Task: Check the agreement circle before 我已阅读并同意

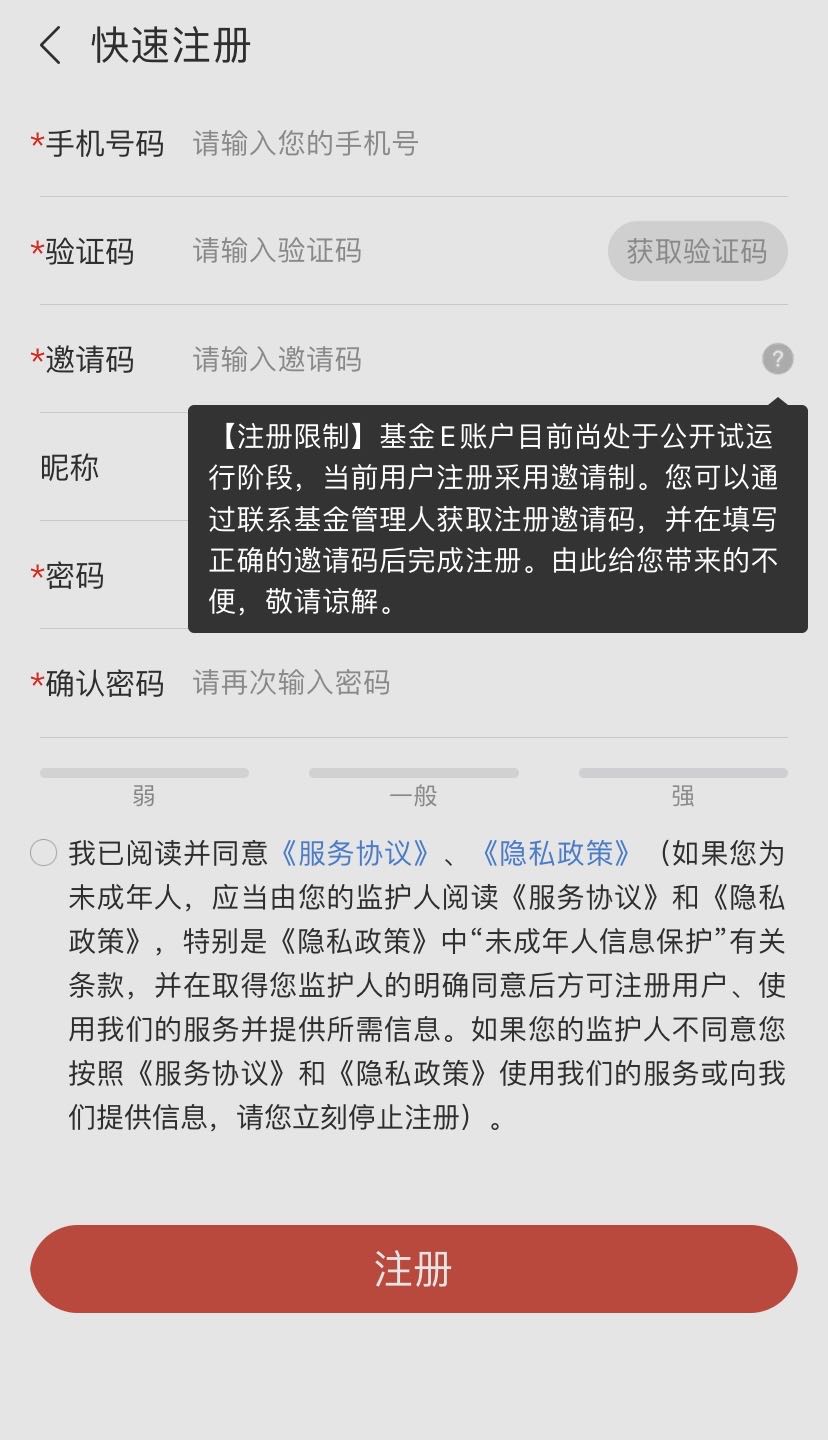Action: [44, 853]
